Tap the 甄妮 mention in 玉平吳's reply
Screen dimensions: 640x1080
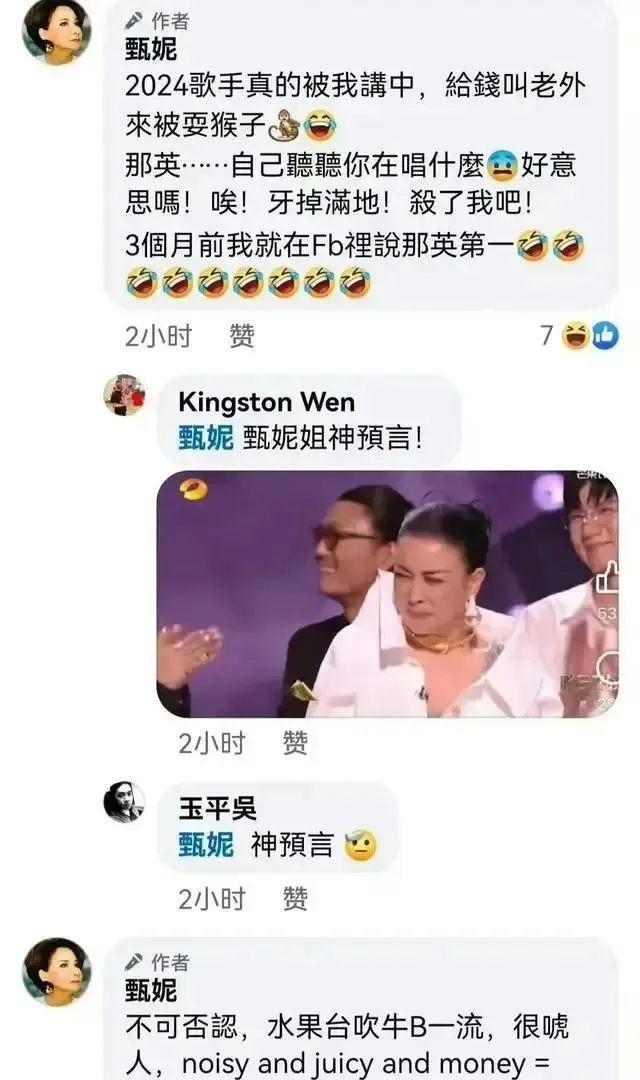click(205, 845)
